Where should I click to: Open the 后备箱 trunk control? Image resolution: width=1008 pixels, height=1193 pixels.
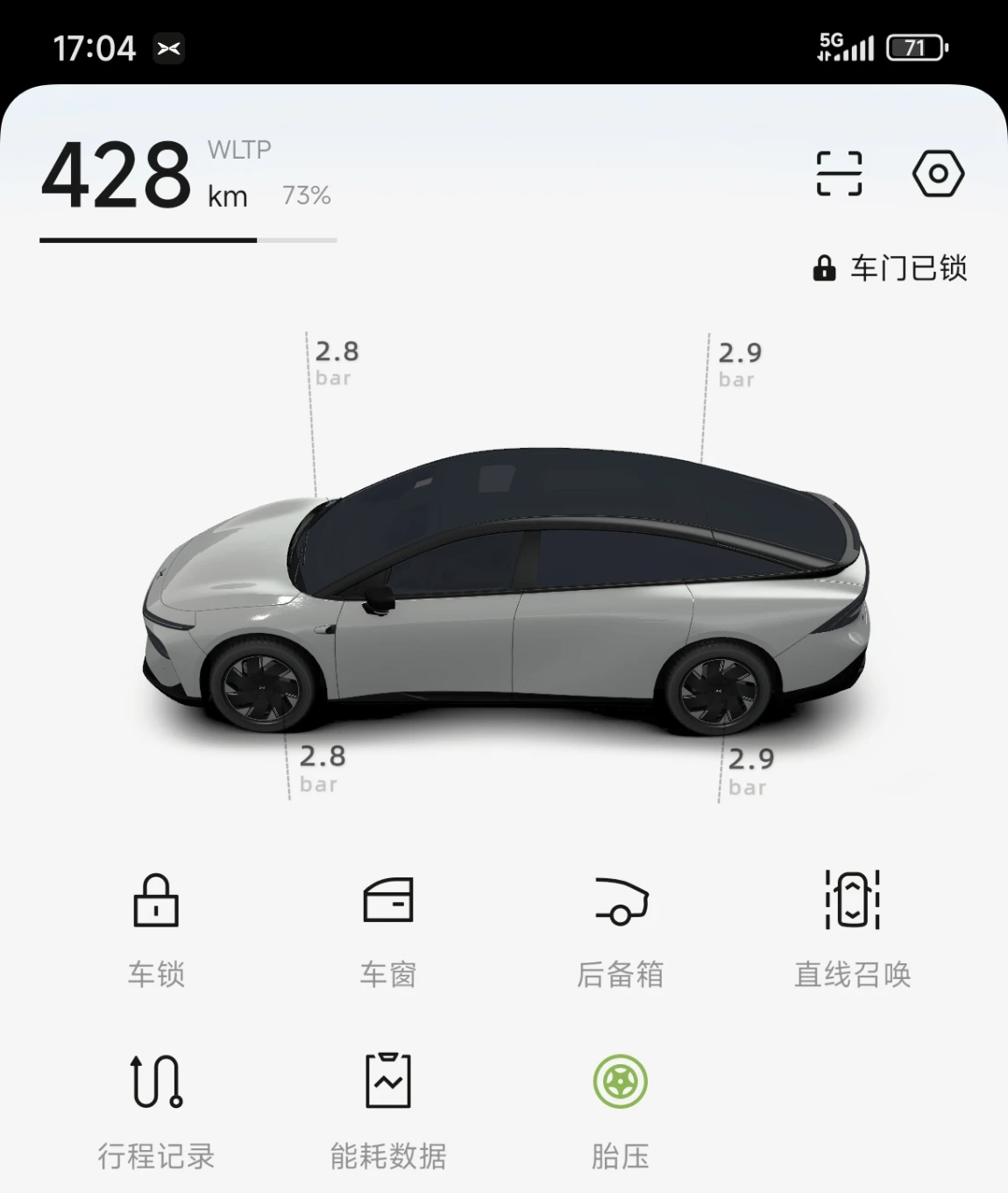pos(621,930)
